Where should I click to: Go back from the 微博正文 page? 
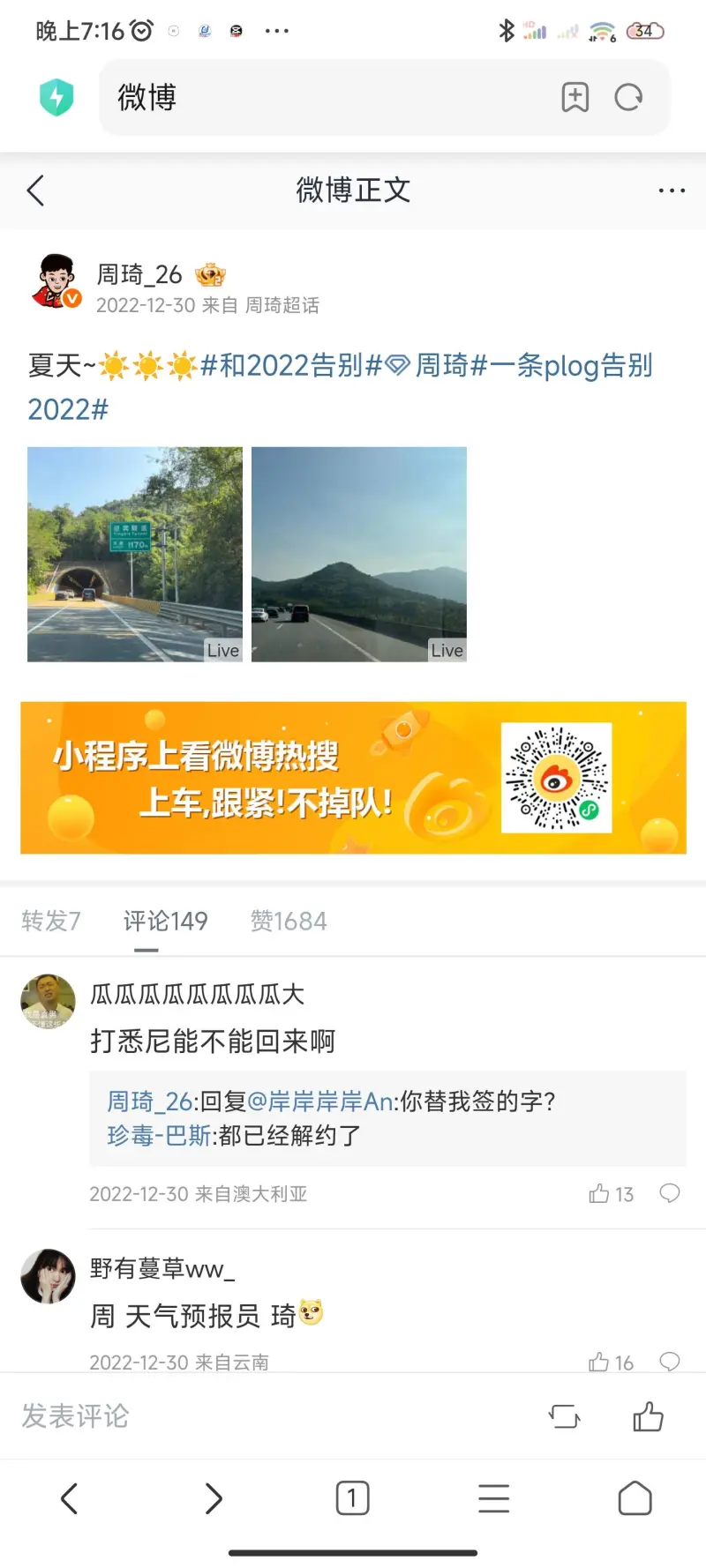point(36,190)
